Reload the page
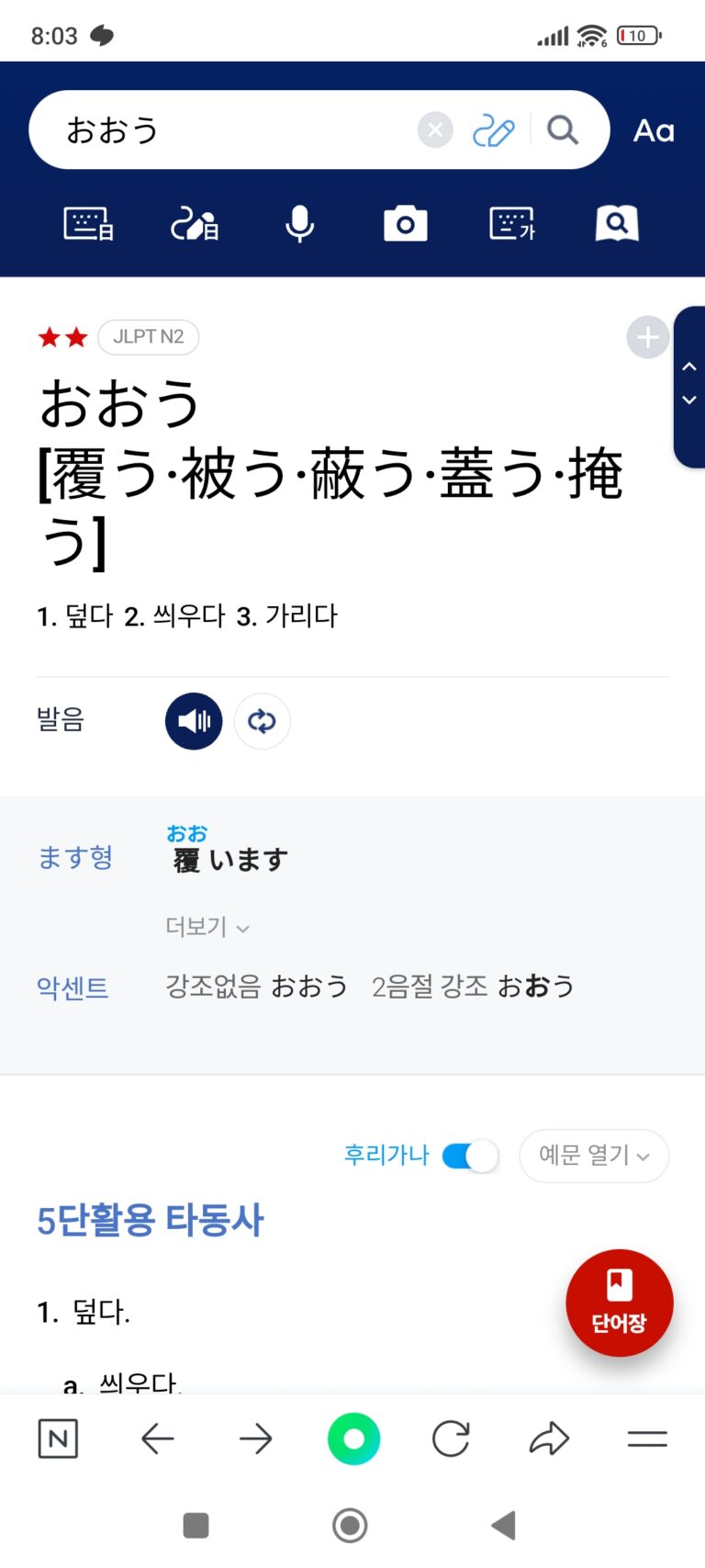Image resolution: width=705 pixels, height=1568 pixels. point(451,1438)
